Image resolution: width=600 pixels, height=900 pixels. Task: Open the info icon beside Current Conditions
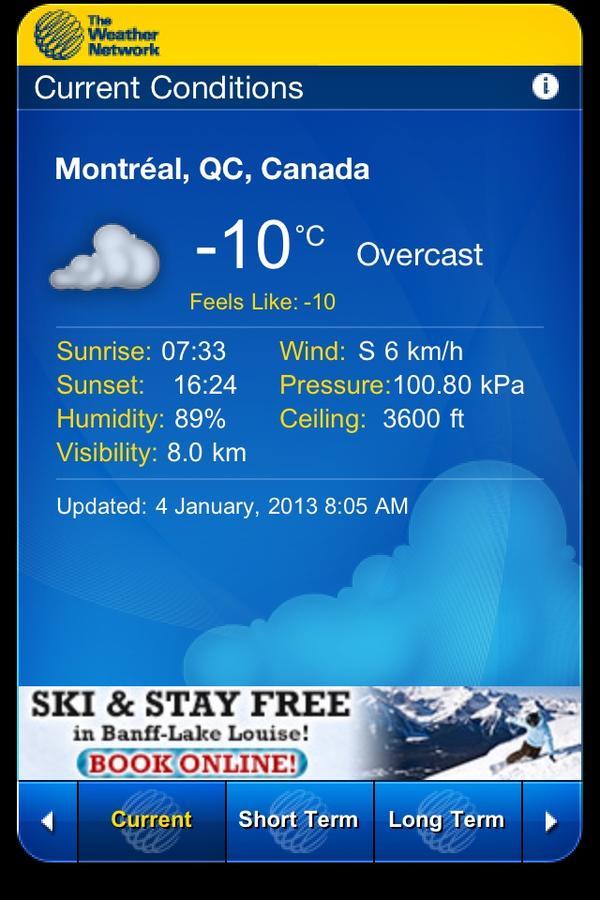[x=545, y=87]
